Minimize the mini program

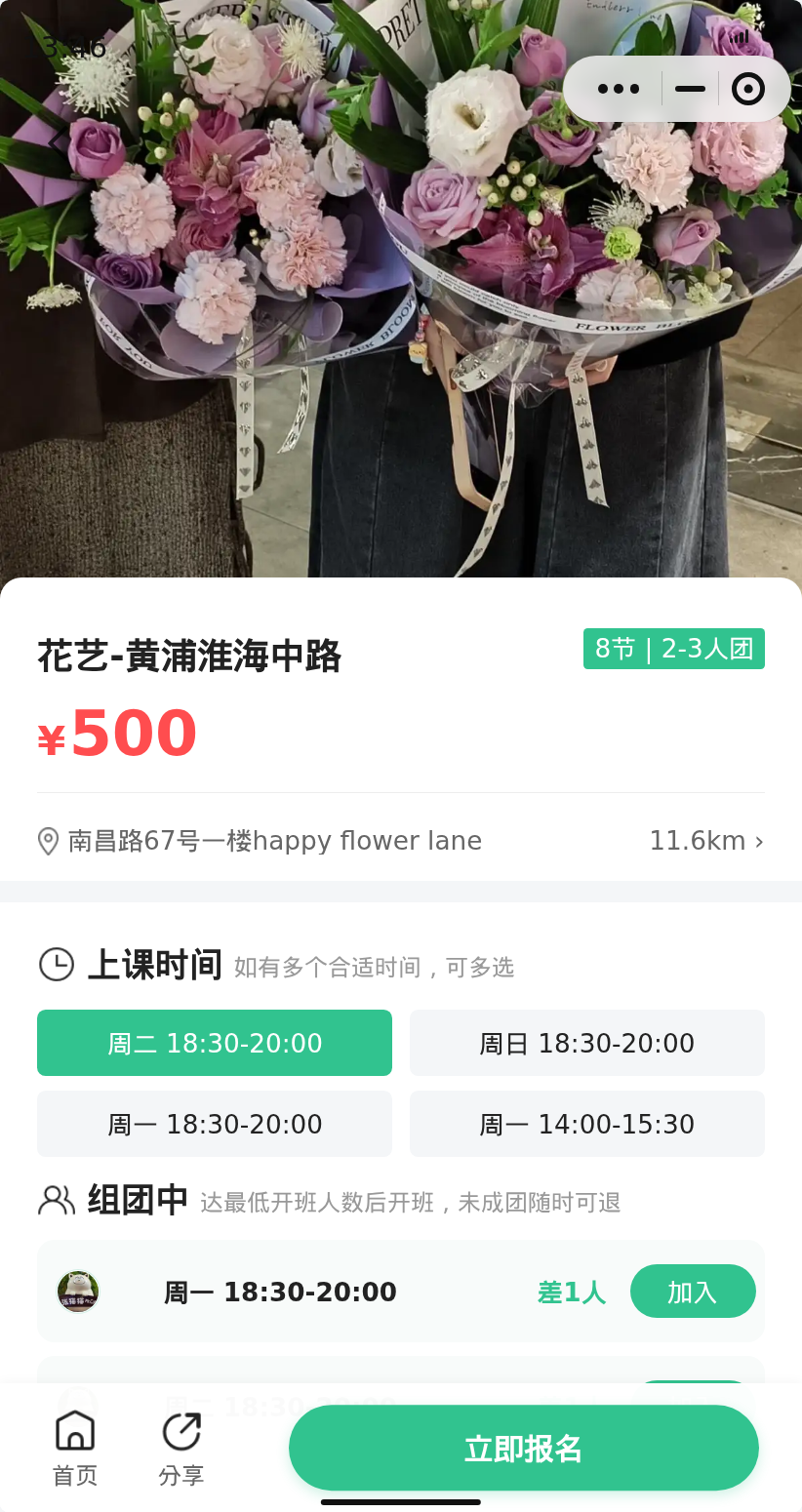[x=690, y=89]
